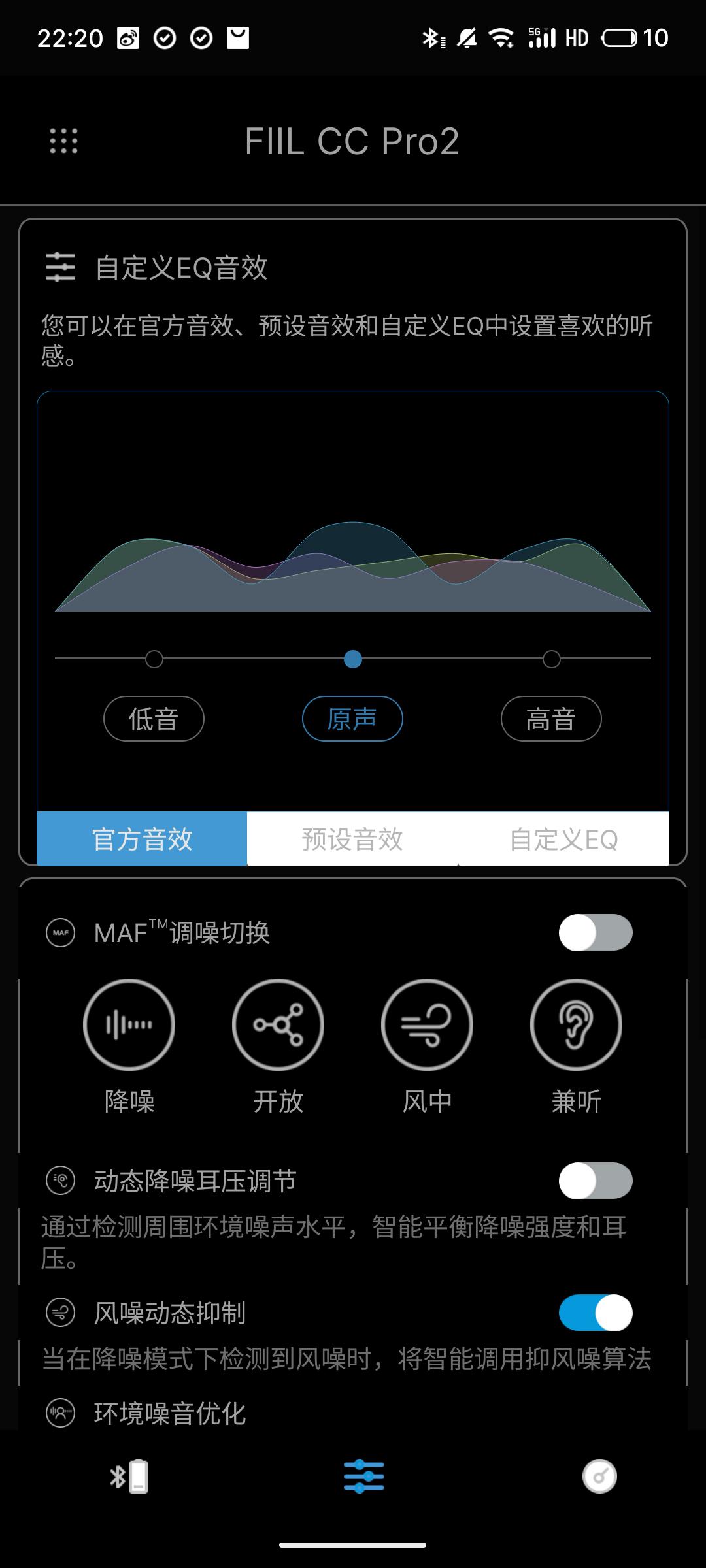Screen dimensions: 706x1568
Task: Select the 高音 sound preset button
Action: pos(551,718)
